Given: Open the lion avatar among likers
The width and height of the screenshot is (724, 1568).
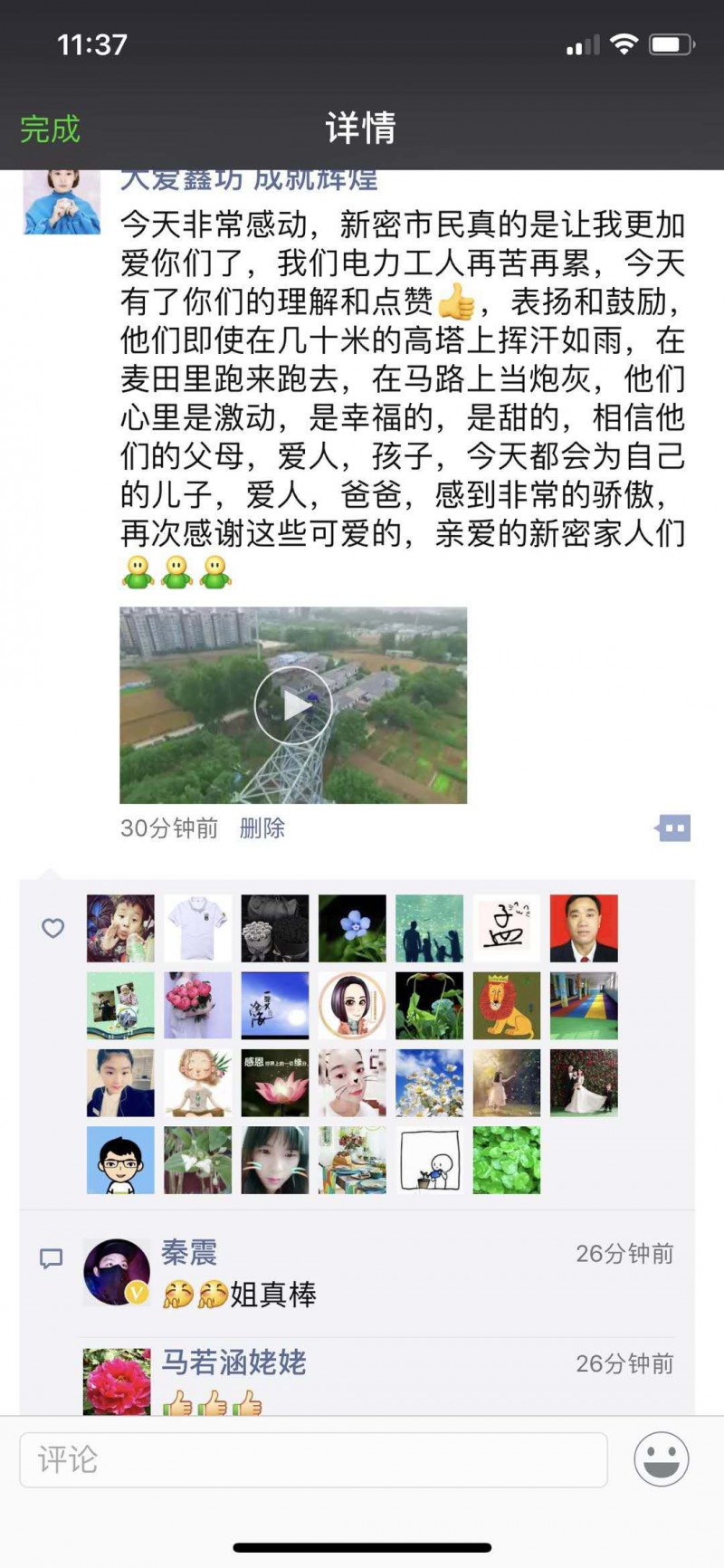Looking at the screenshot, I should coord(507,1006).
